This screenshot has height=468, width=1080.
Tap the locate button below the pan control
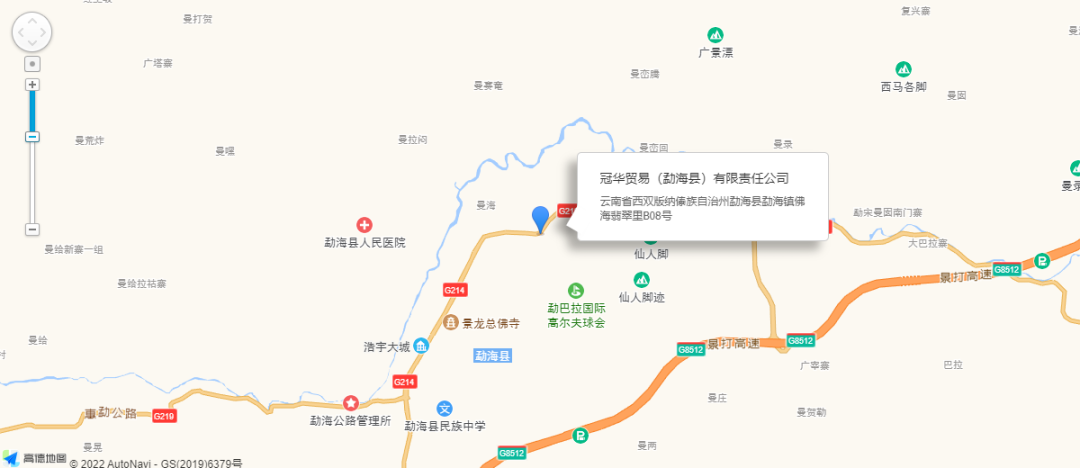(32, 63)
